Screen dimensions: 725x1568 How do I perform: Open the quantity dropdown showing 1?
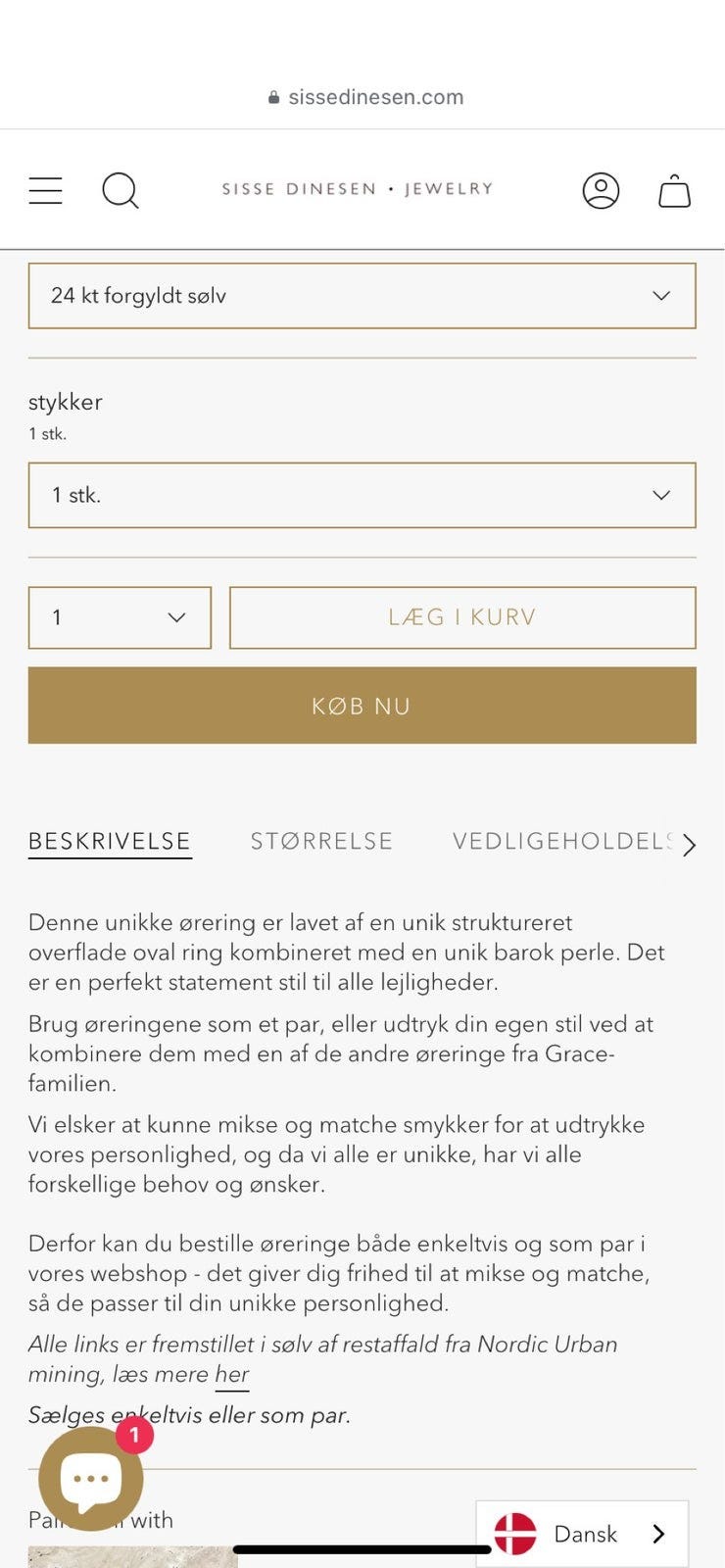[120, 617]
